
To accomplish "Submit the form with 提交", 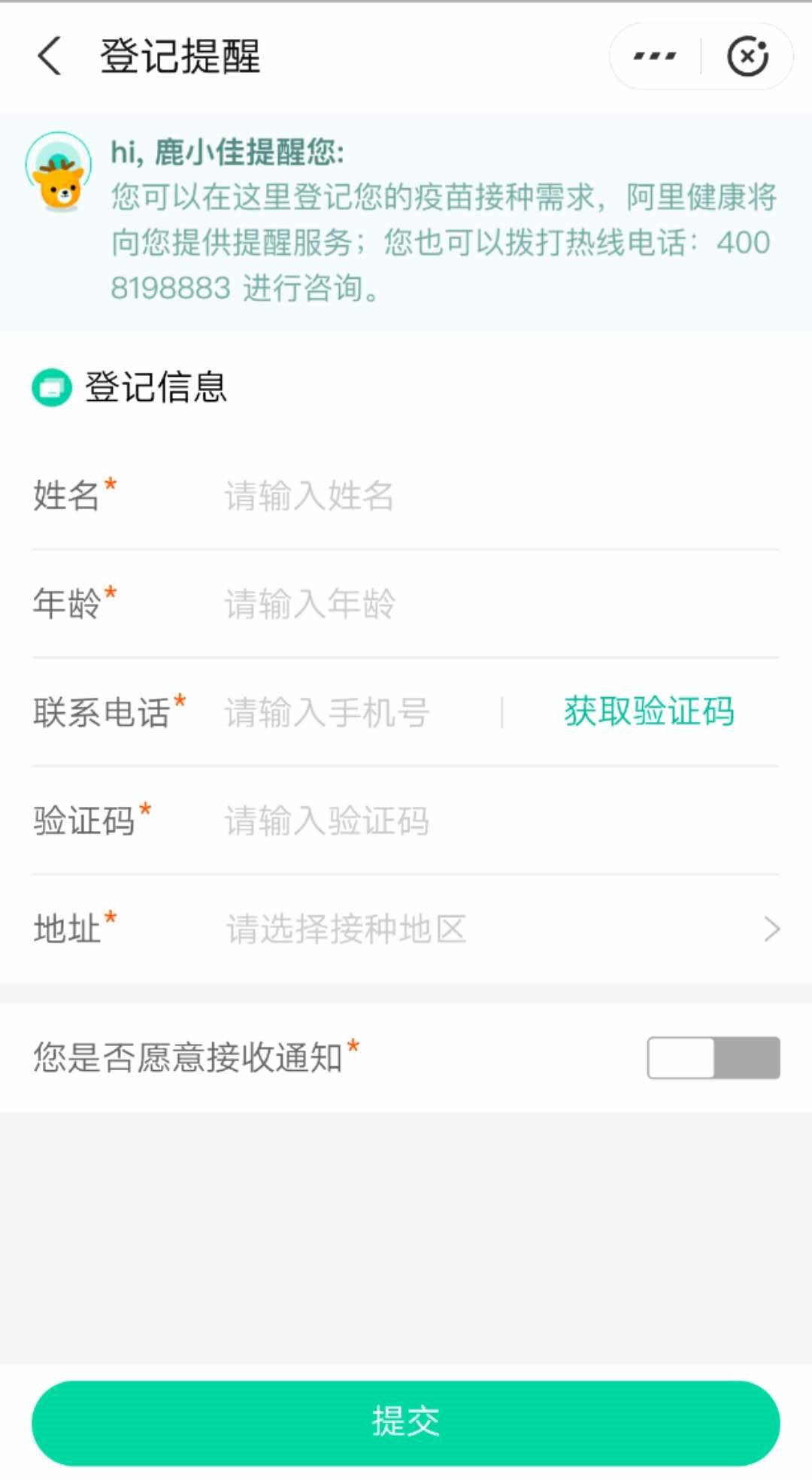I will coord(406,1422).
